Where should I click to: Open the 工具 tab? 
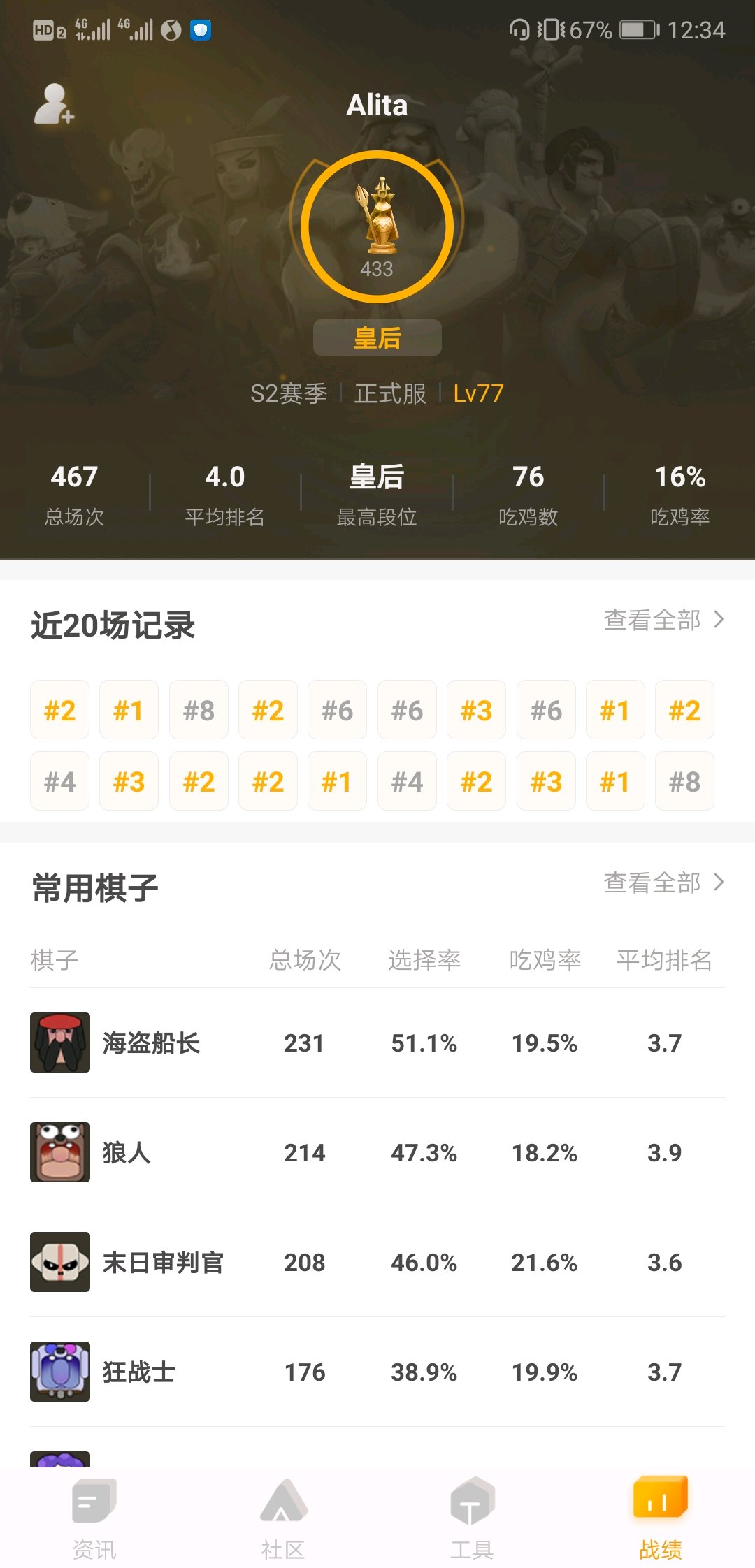(472, 1516)
